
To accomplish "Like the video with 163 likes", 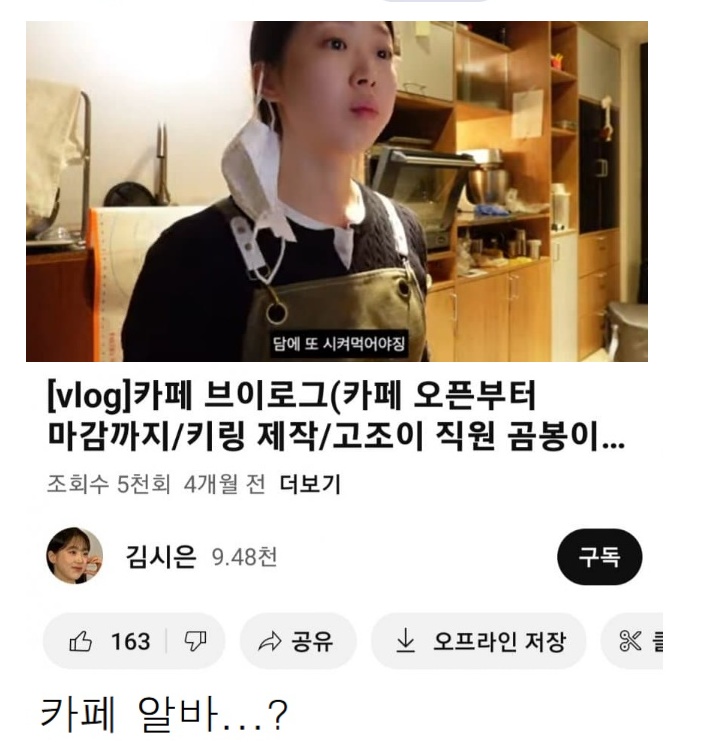I will pos(110,641).
